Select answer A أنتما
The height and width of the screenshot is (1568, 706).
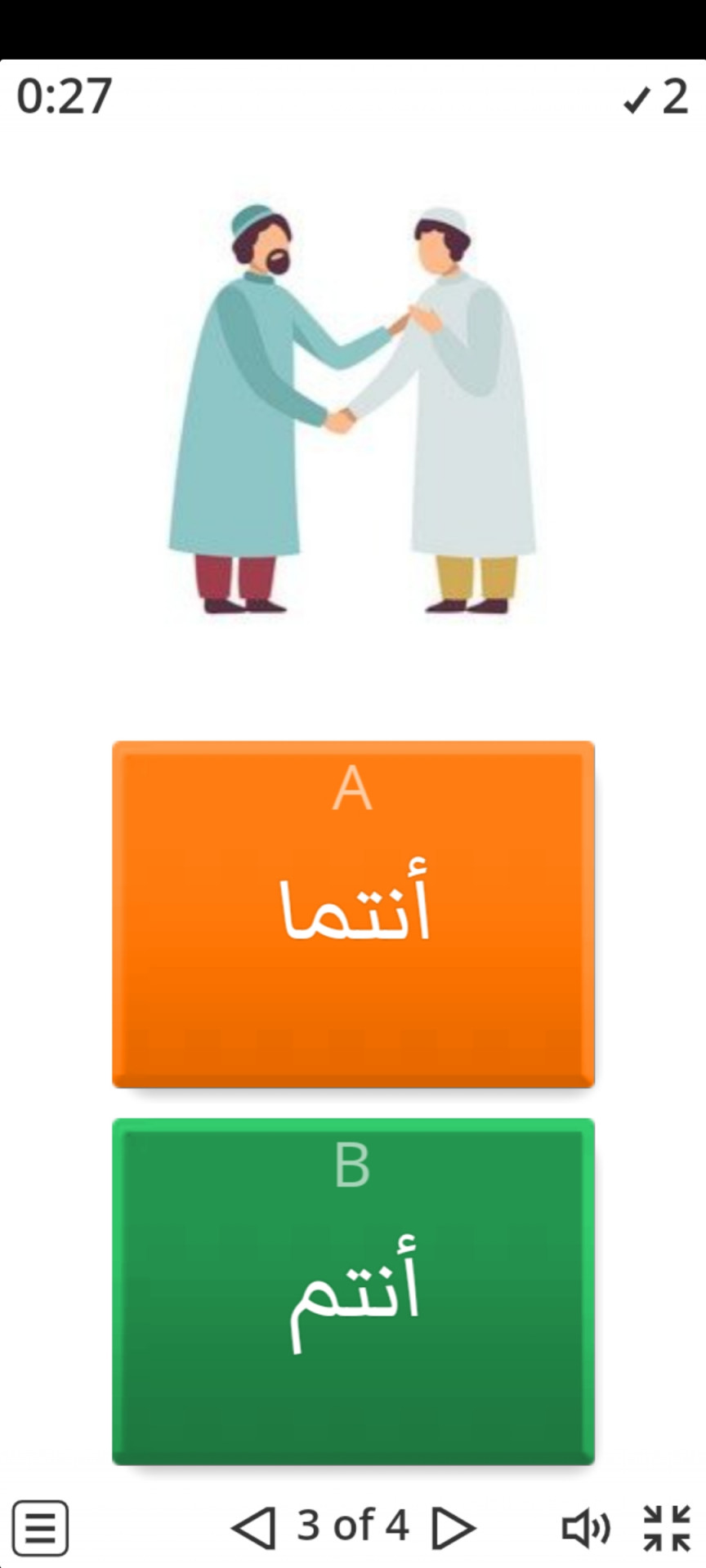tap(353, 914)
